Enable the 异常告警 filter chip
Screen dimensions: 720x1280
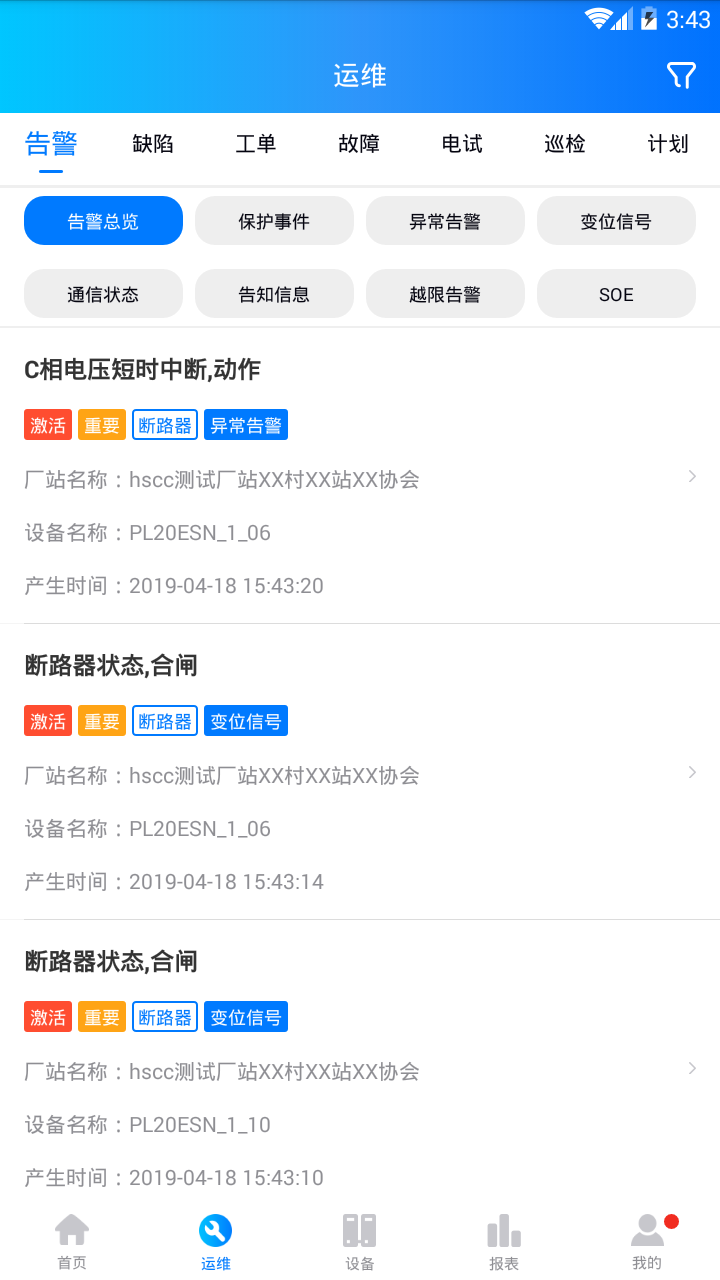tap(445, 220)
